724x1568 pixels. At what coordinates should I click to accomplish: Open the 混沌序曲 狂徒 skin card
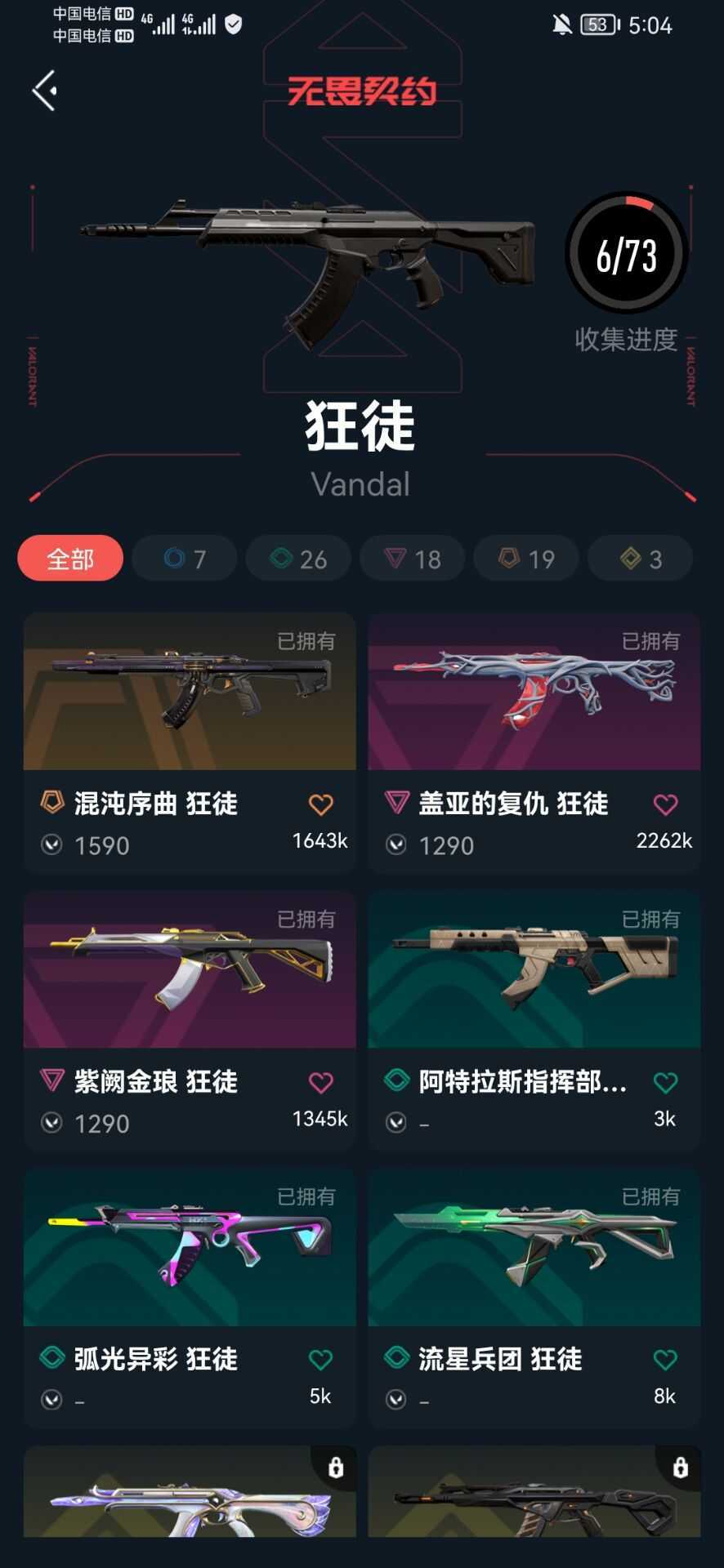190,743
